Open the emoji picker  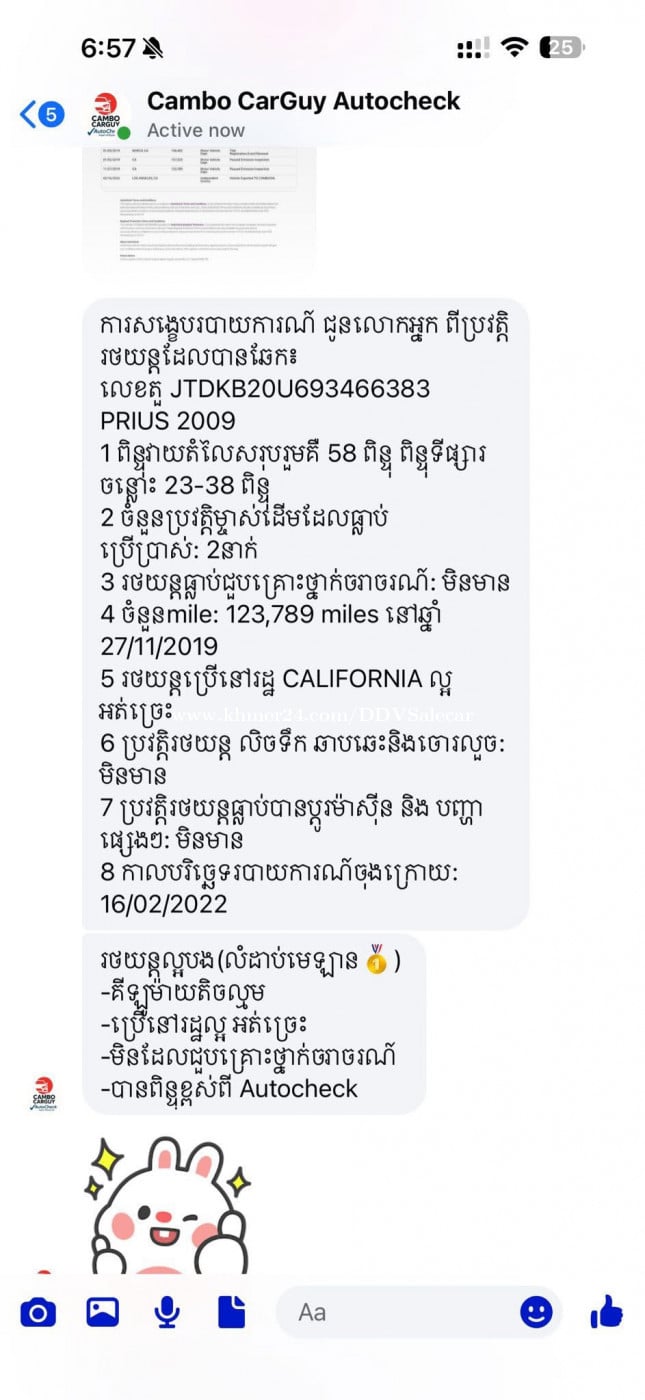coord(536,1312)
